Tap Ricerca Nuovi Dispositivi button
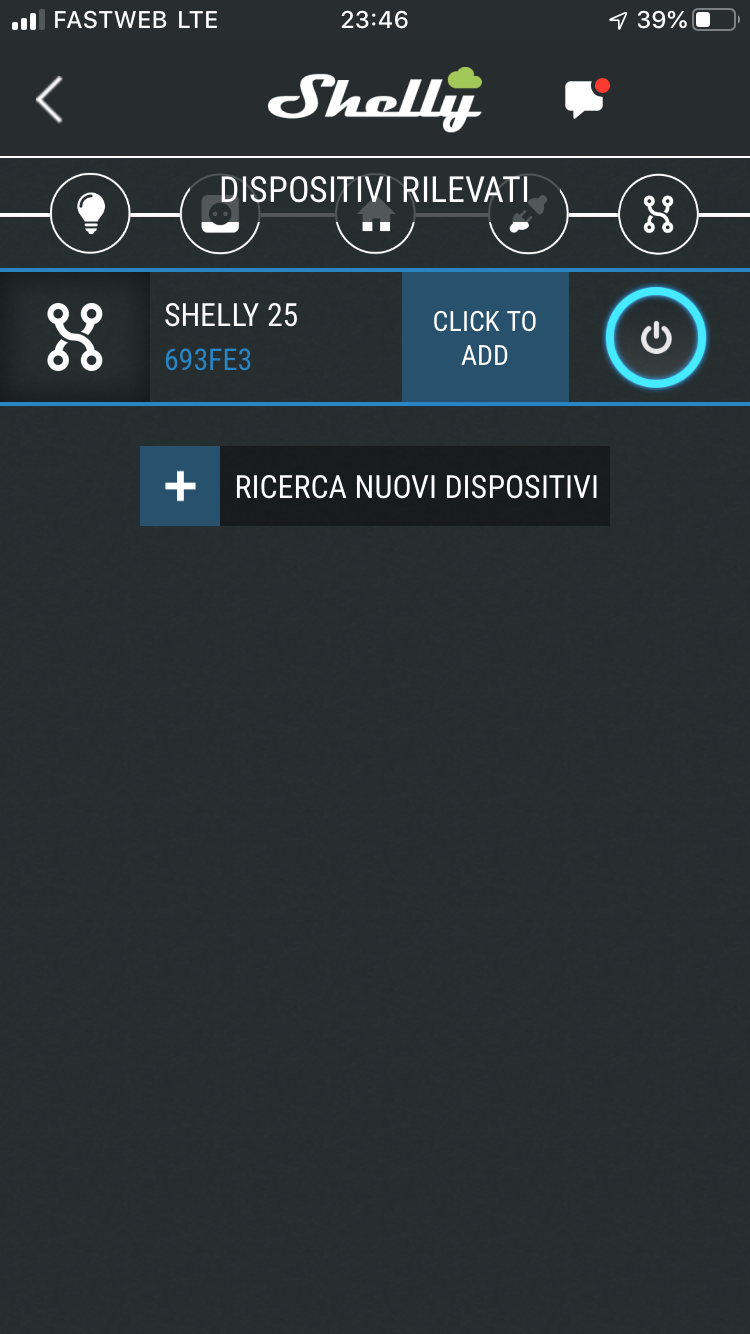 point(375,486)
